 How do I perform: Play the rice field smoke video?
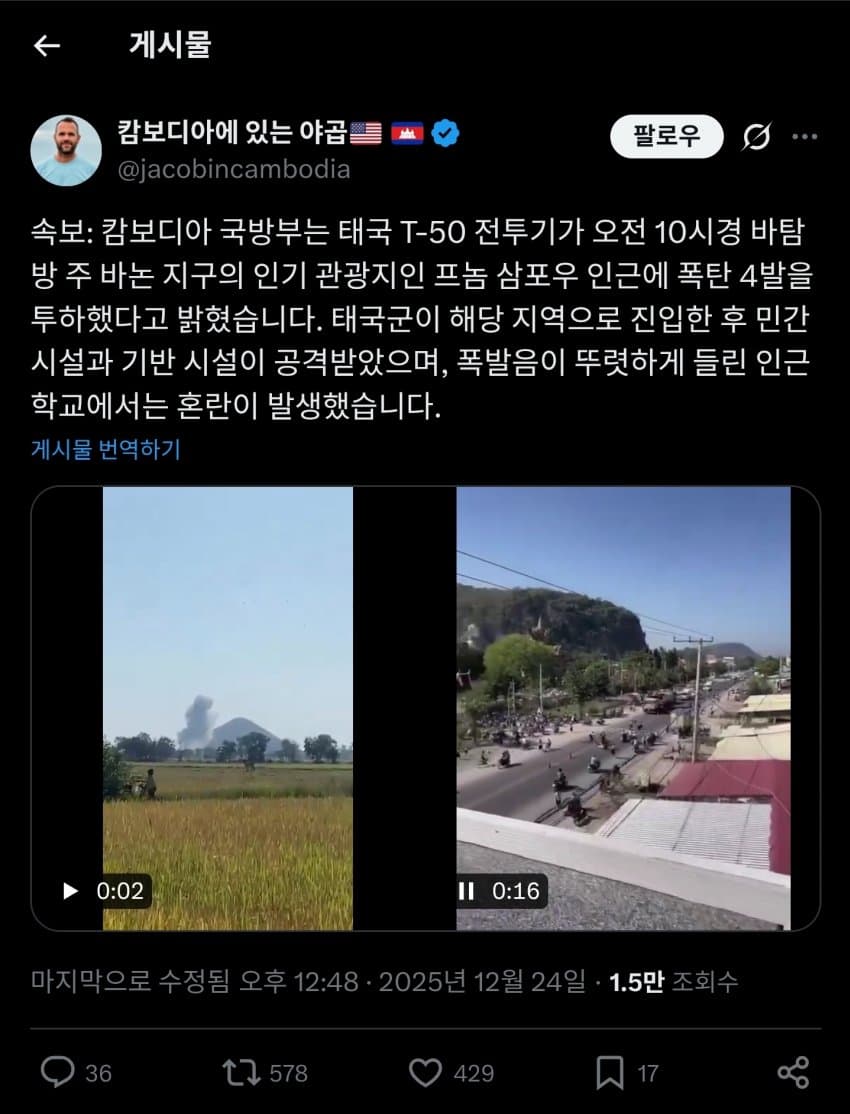coord(71,890)
